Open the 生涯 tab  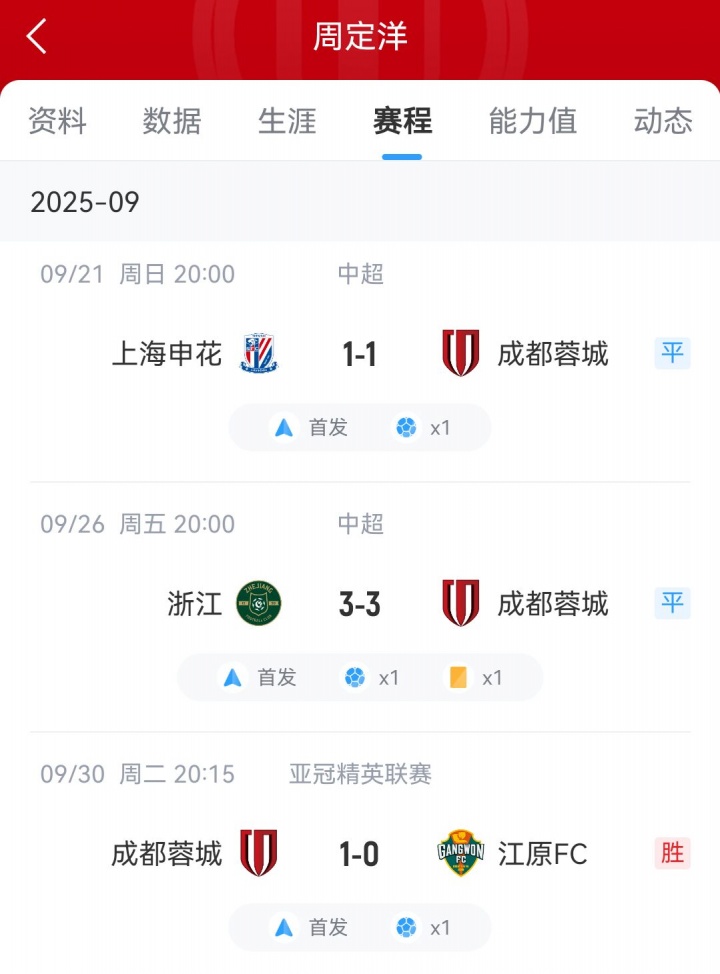tap(287, 121)
